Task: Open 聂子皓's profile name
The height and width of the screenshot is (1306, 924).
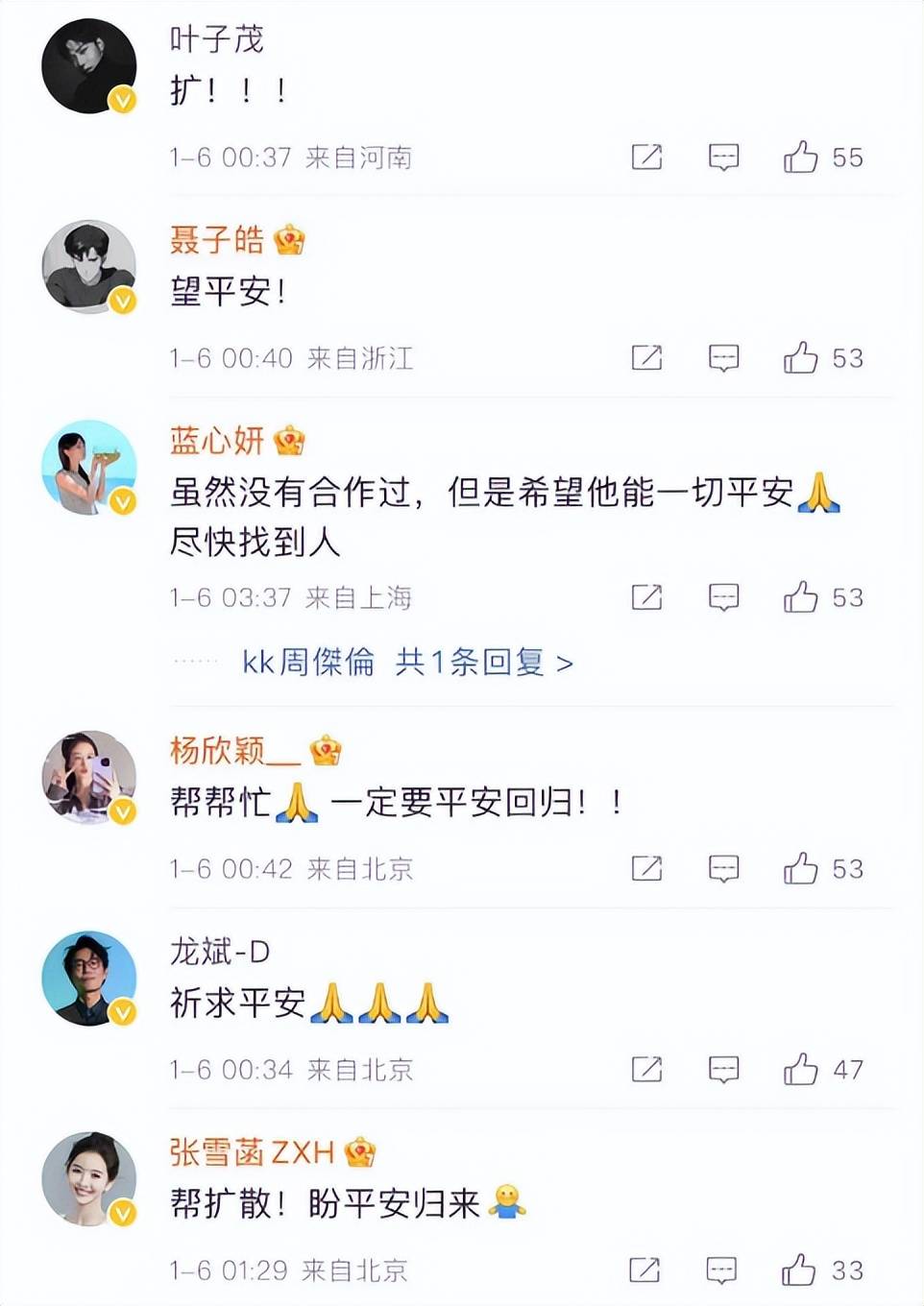Action: coord(217,239)
